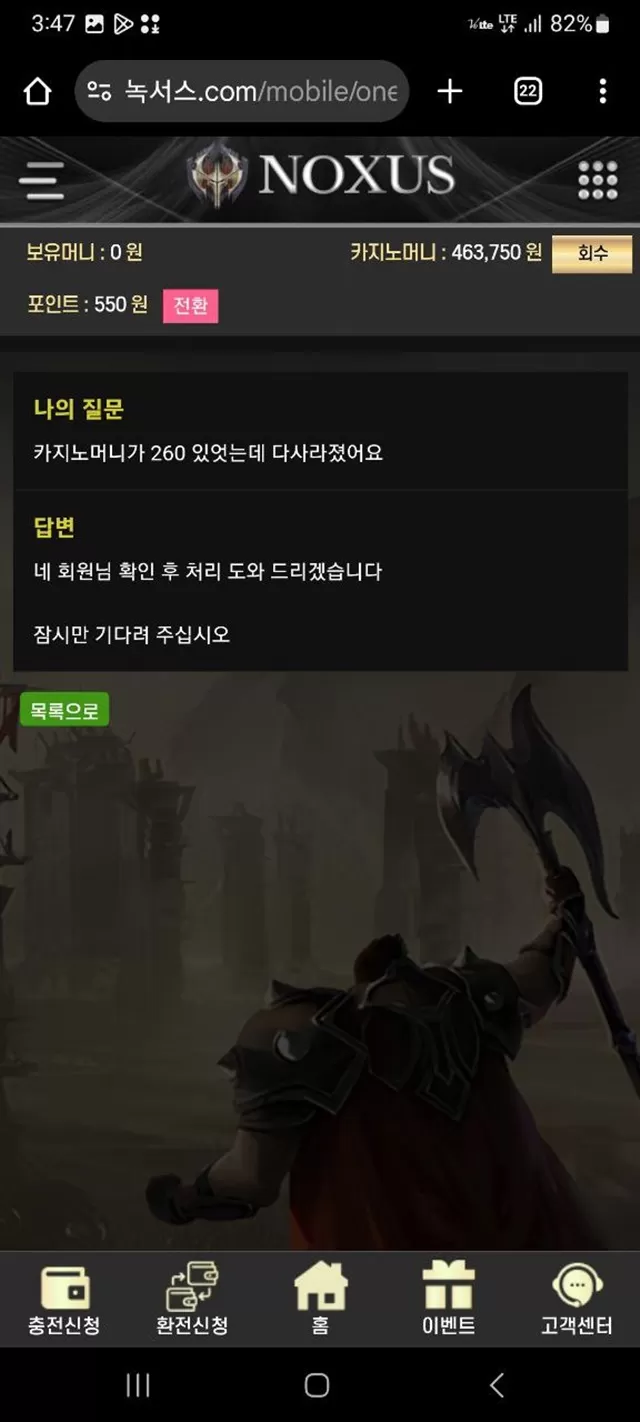
Task: Open 환전신청 in bottom bar
Action: click(x=192, y=1299)
